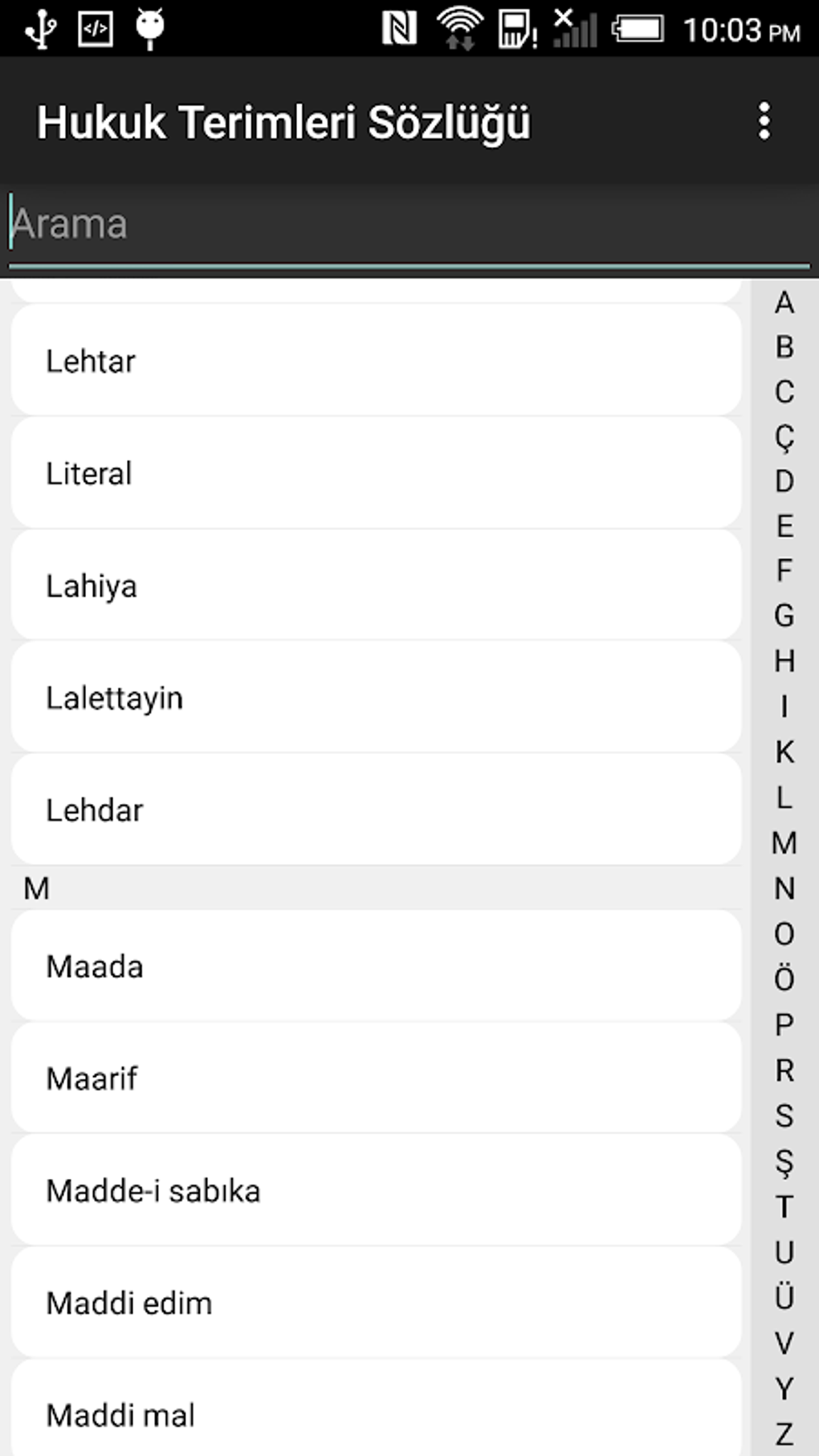Open Madde-i sabıka entry
819x1456 pixels.
(376, 1190)
